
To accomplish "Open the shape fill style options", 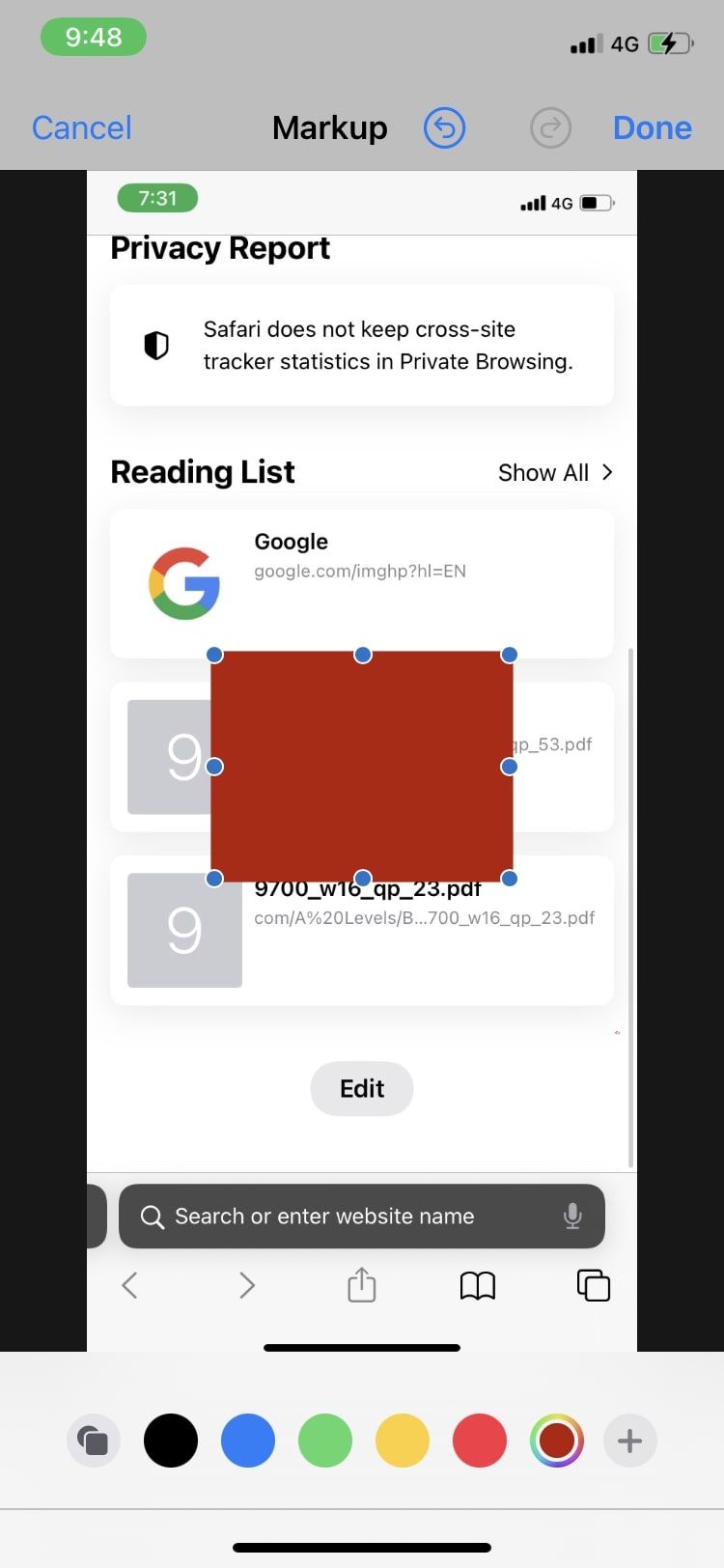I will [94, 1441].
